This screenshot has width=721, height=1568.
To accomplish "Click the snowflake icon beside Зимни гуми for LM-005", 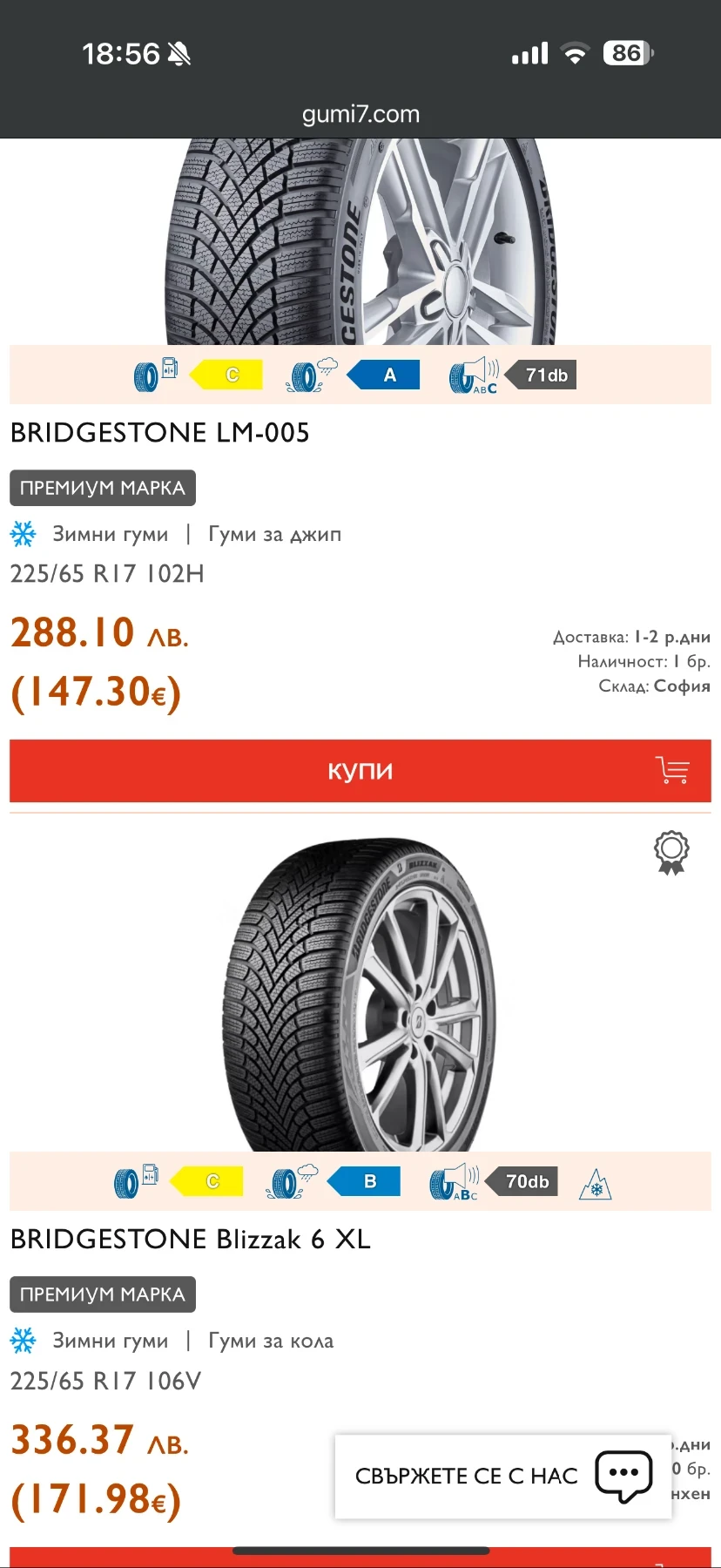I will tap(24, 534).
